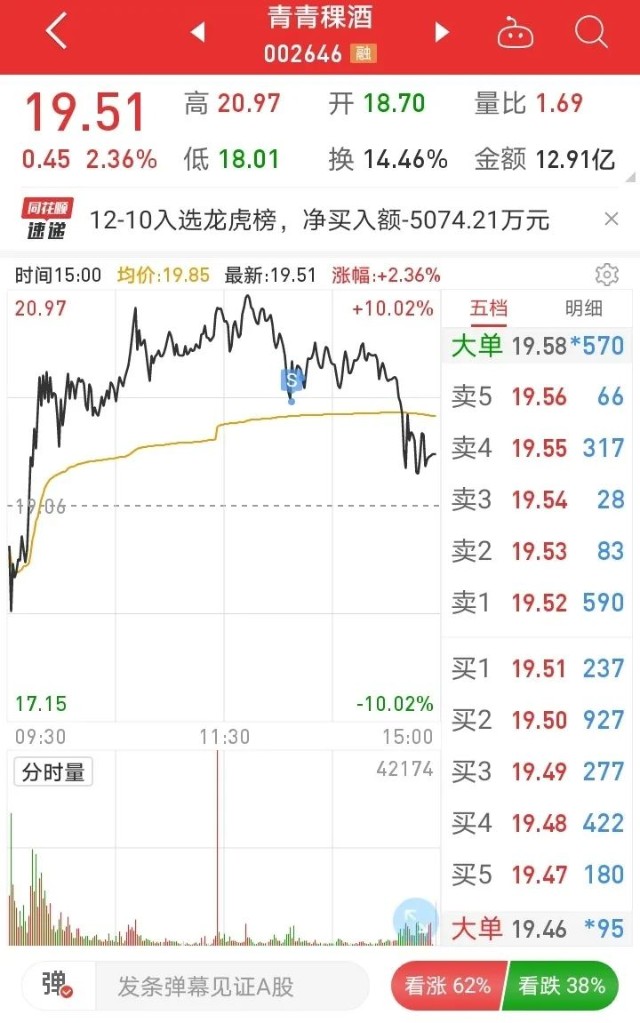The image size is (640, 1023).
Task: Tap the 弹 barrage toggle
Action: pyautogui.click(x=56, y=985)
